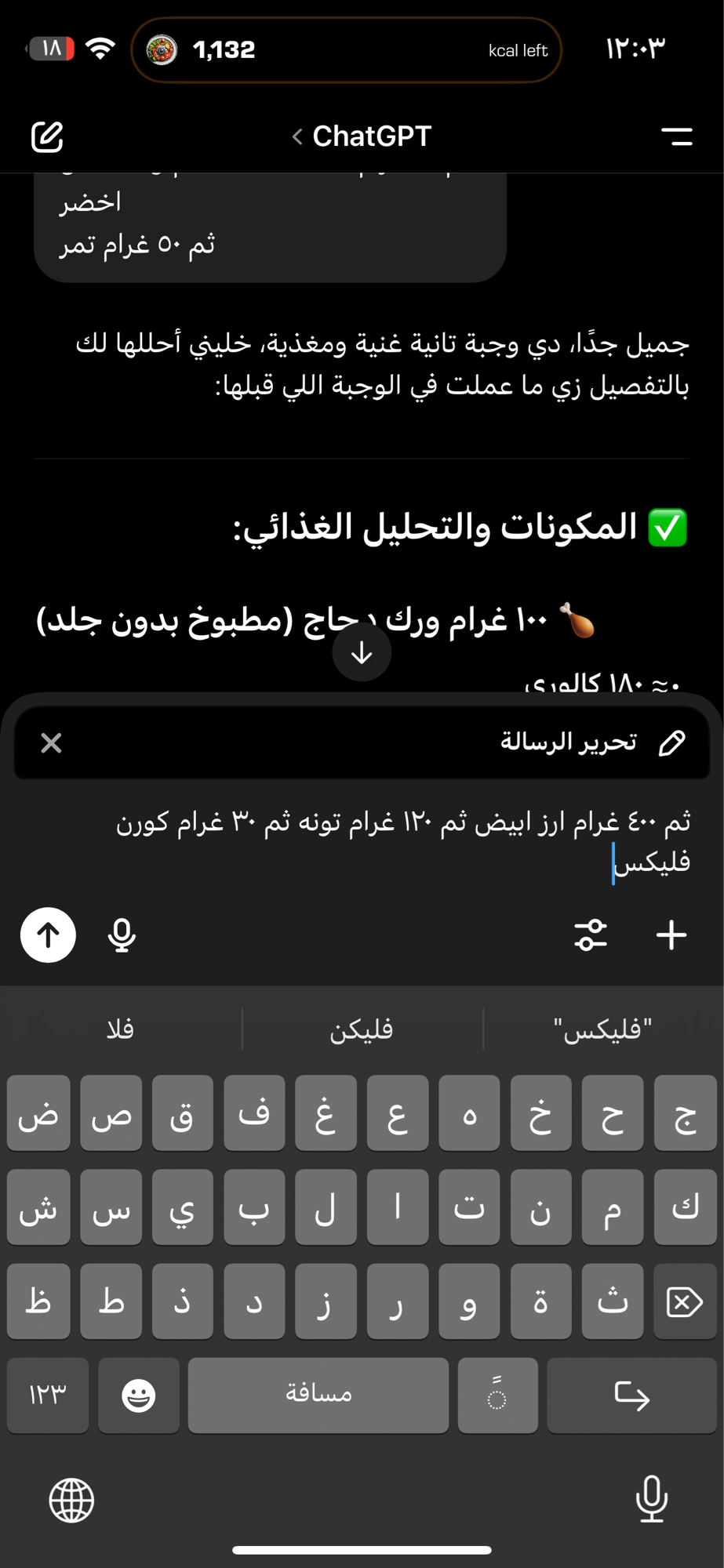724x1568 pixels.
Task: Open the message tools slider icon
Action: [591, 935]
